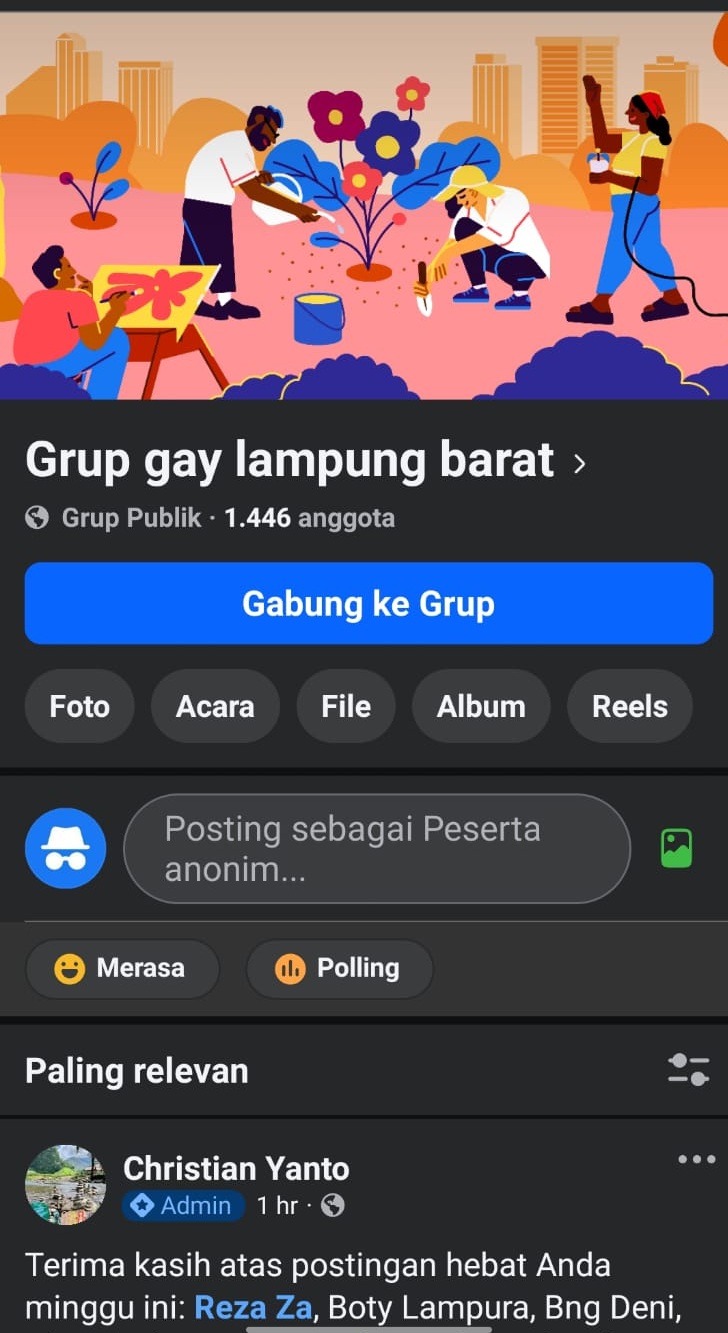Image resolution: width=728 pixels, height=1333 pixels.
Task: Open the feed sorting filter icon
Action: click(688, 1069)
